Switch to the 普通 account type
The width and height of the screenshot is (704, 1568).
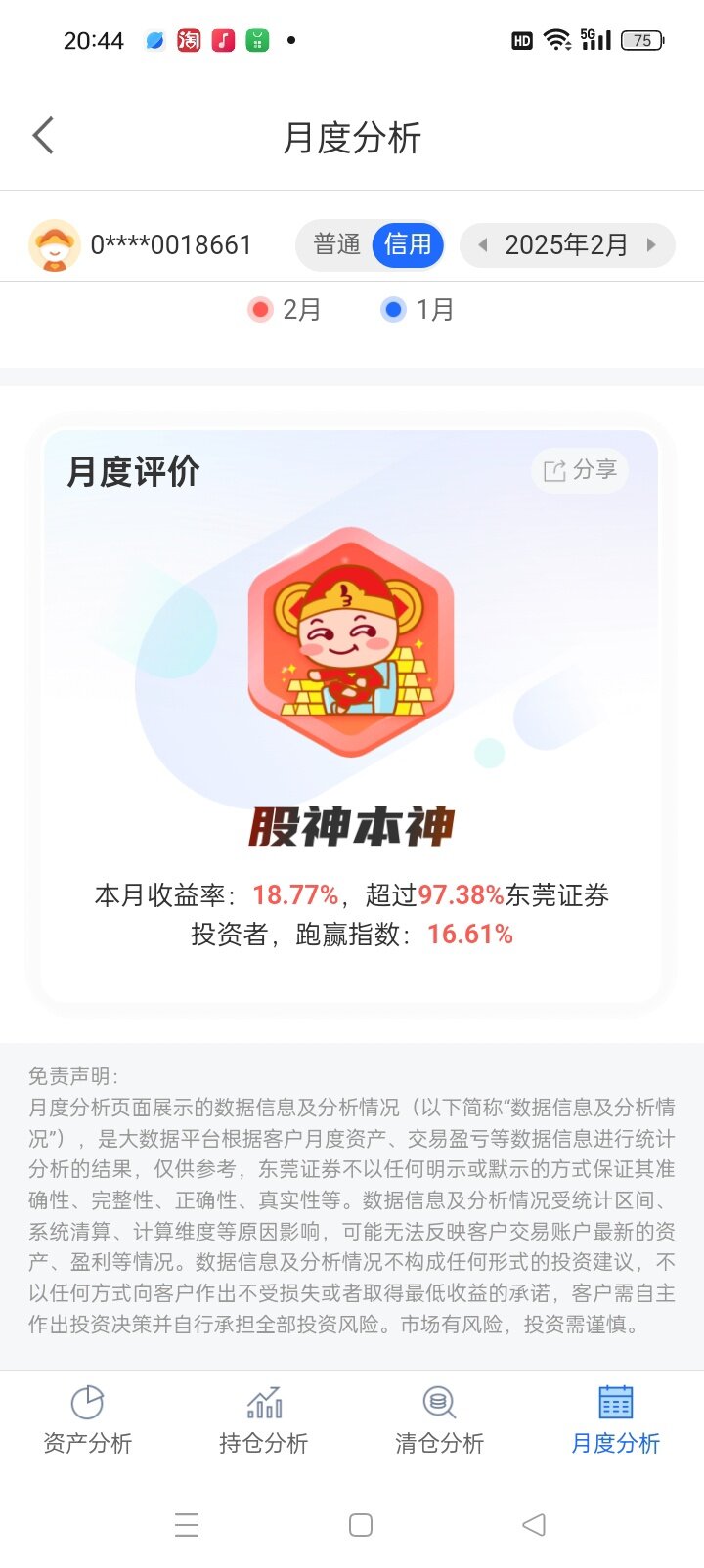click(337, 244)
